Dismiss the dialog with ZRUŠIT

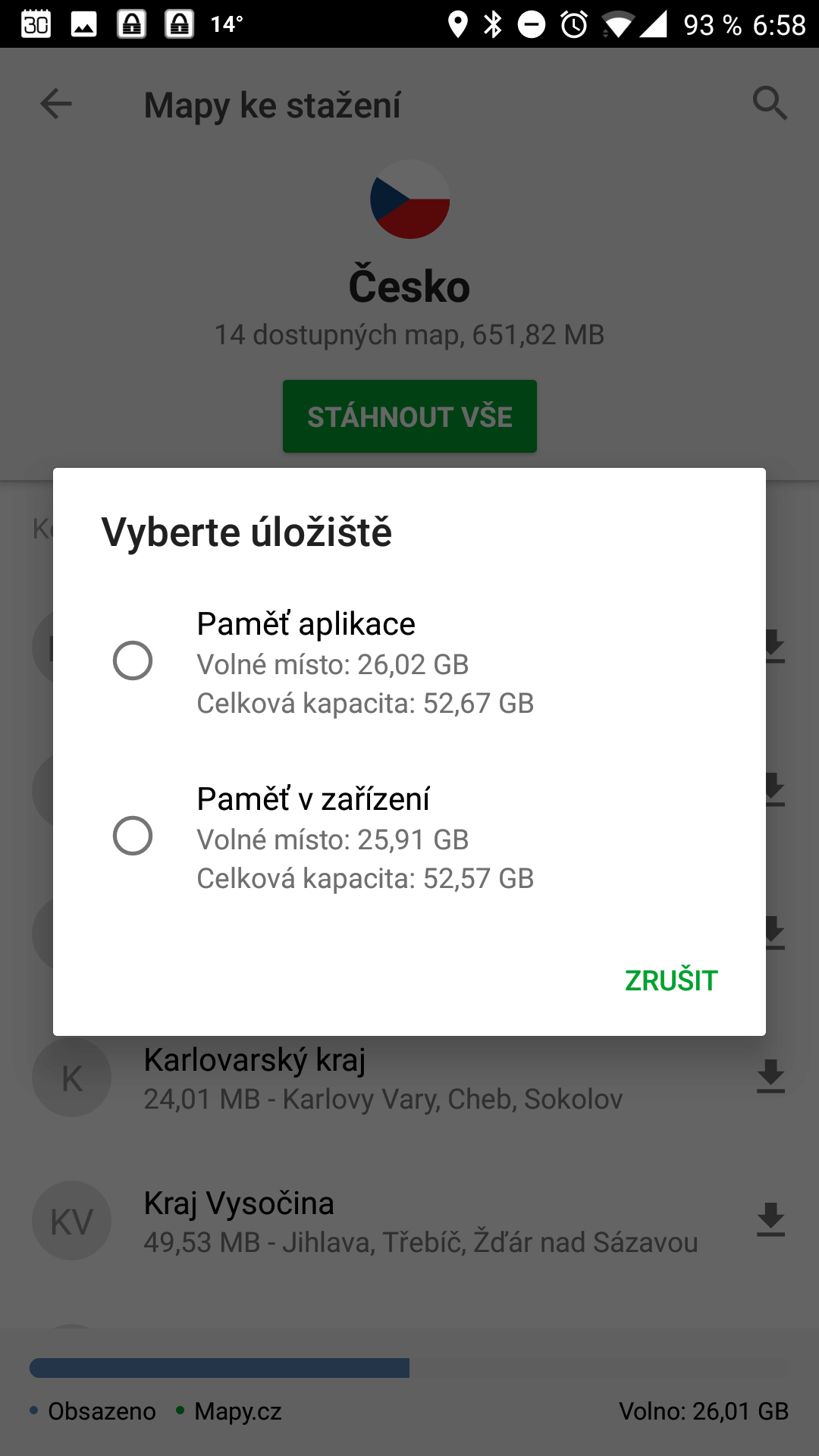[x=671, y=981]
